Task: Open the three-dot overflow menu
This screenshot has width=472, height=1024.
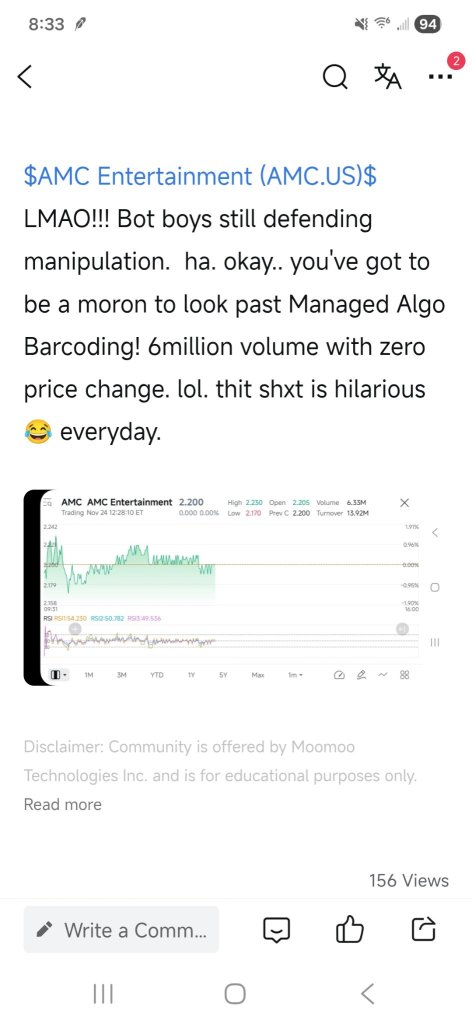Action: coord(441,77)
